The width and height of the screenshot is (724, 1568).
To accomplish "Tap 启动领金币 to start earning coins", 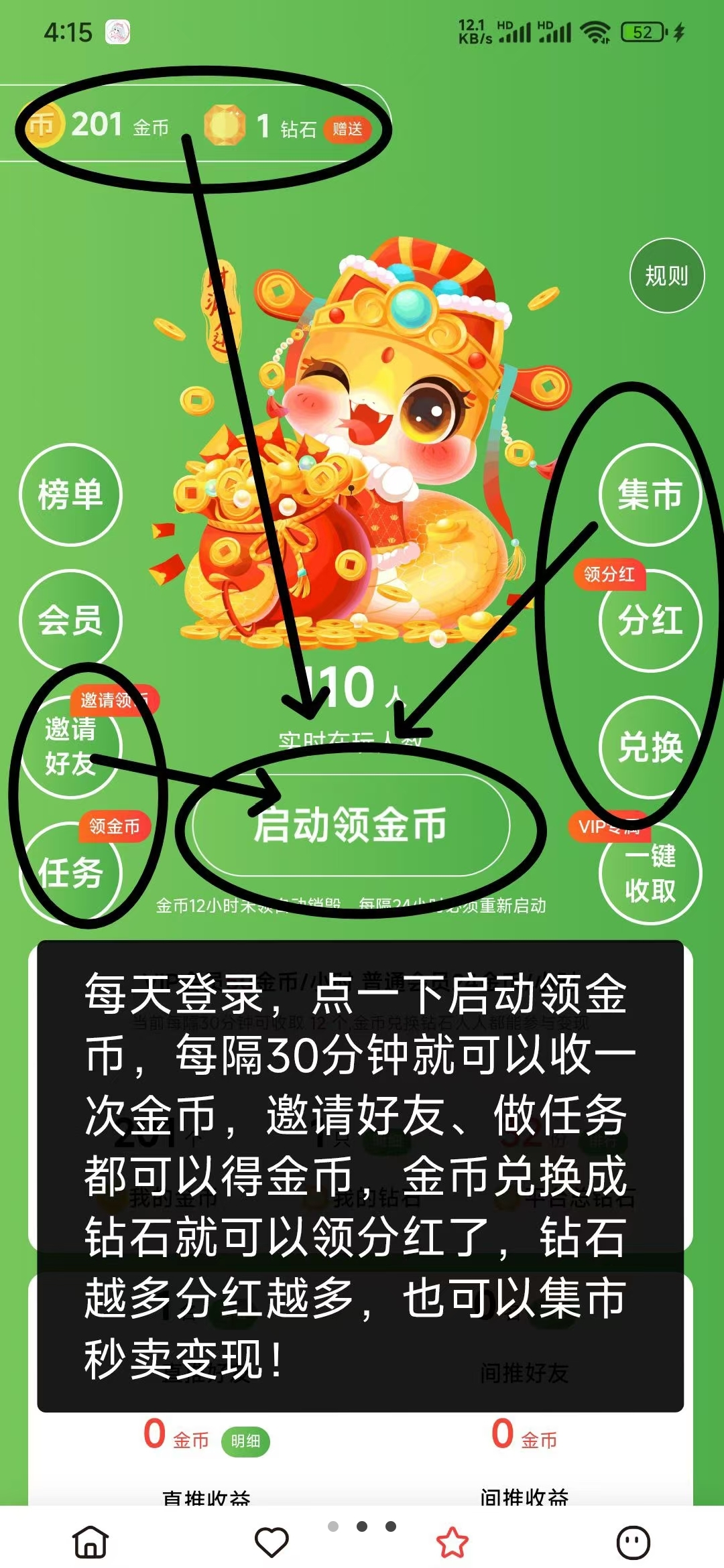I will tap(351, 825).
